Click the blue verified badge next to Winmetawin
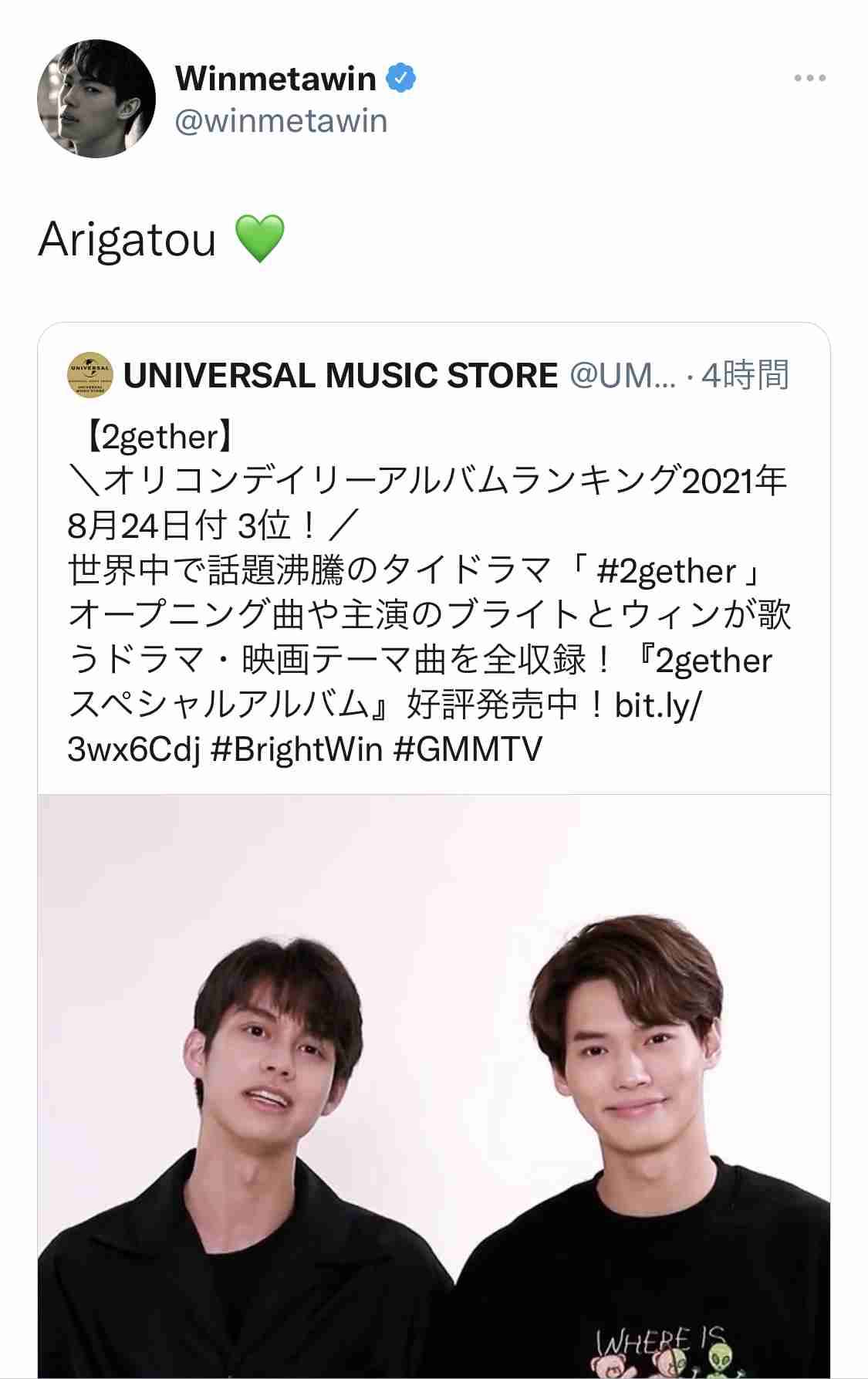The image size is (868, 1379). [402, 76]
